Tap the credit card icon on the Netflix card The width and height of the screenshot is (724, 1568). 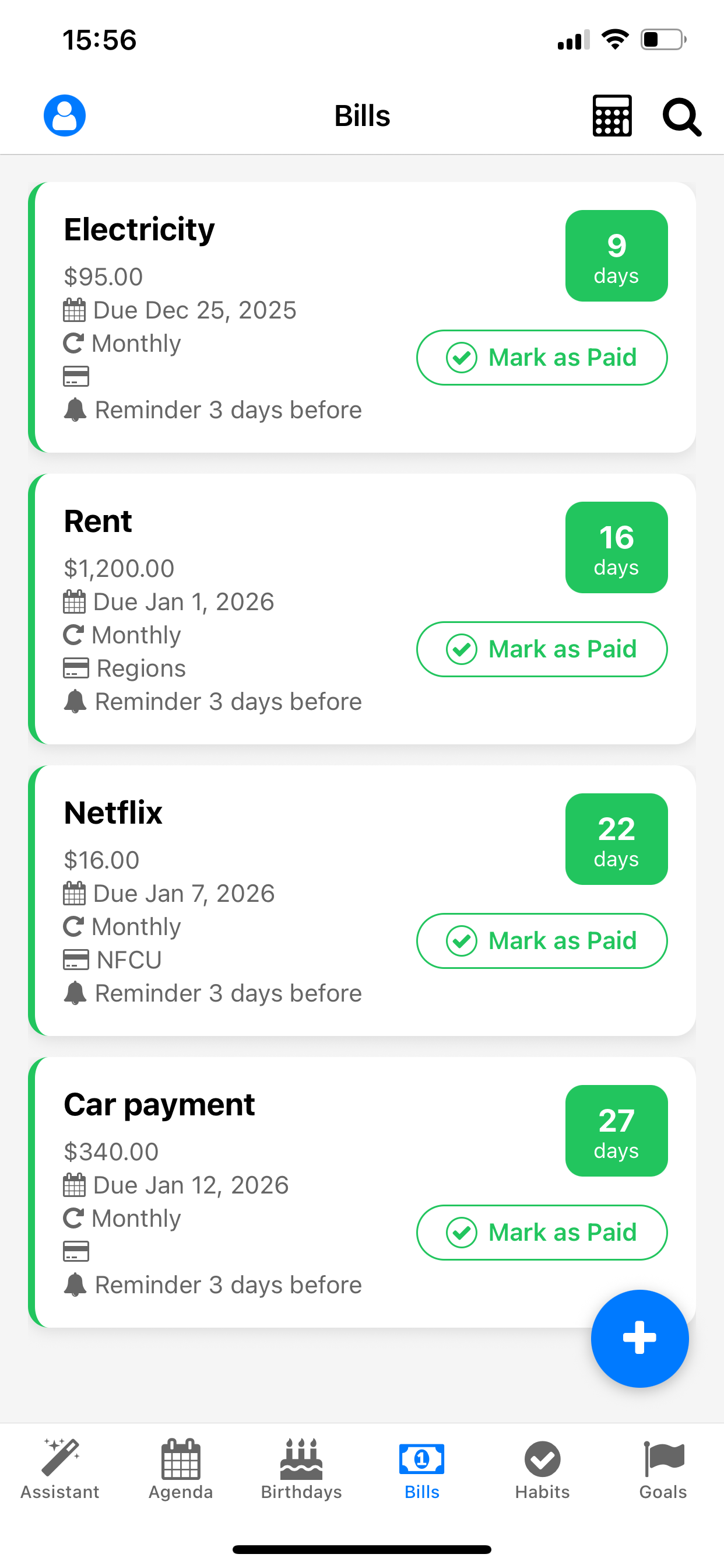click(x=75, y=960)
